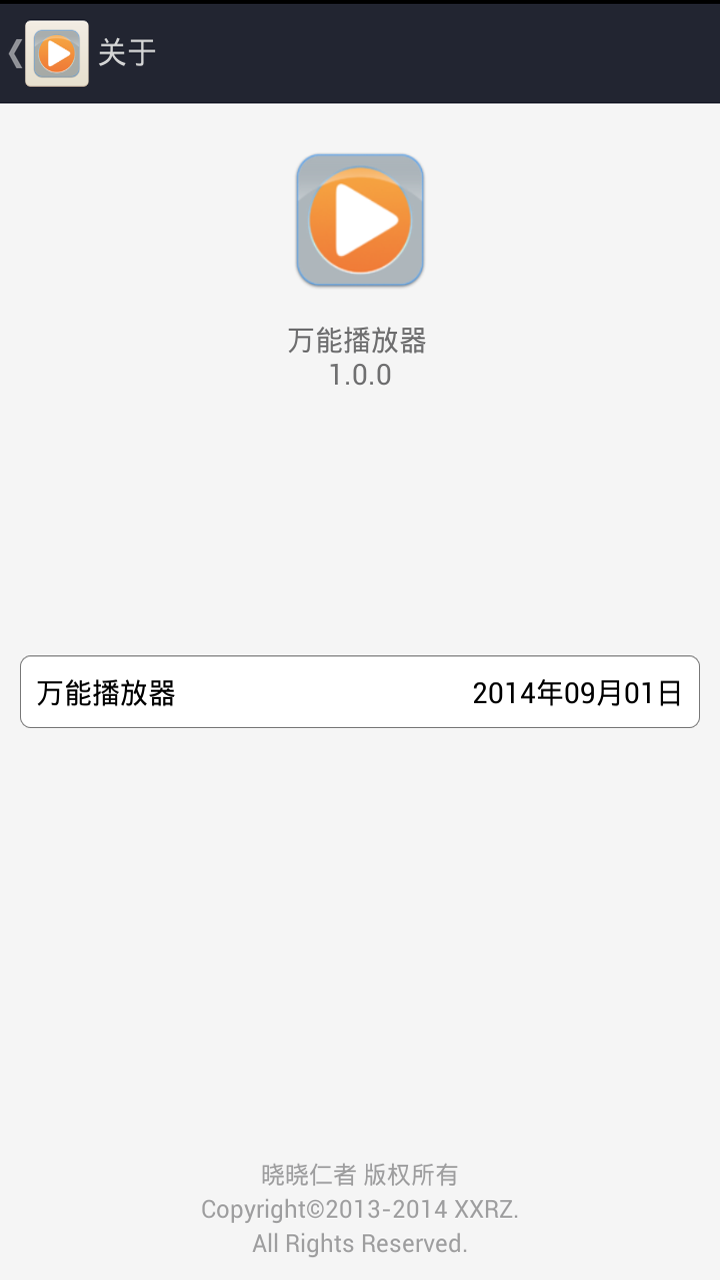Select the 万能播放器 app name label
The width and height of the screenshot is (720, 1280).
point(360,340)
